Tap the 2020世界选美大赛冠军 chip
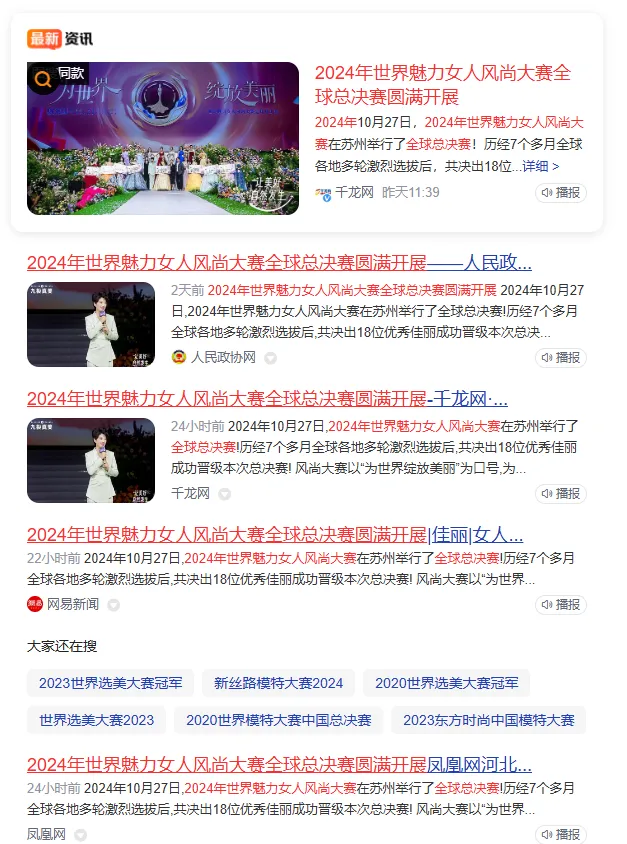This screenshot has height=844, width=627. 446,683
